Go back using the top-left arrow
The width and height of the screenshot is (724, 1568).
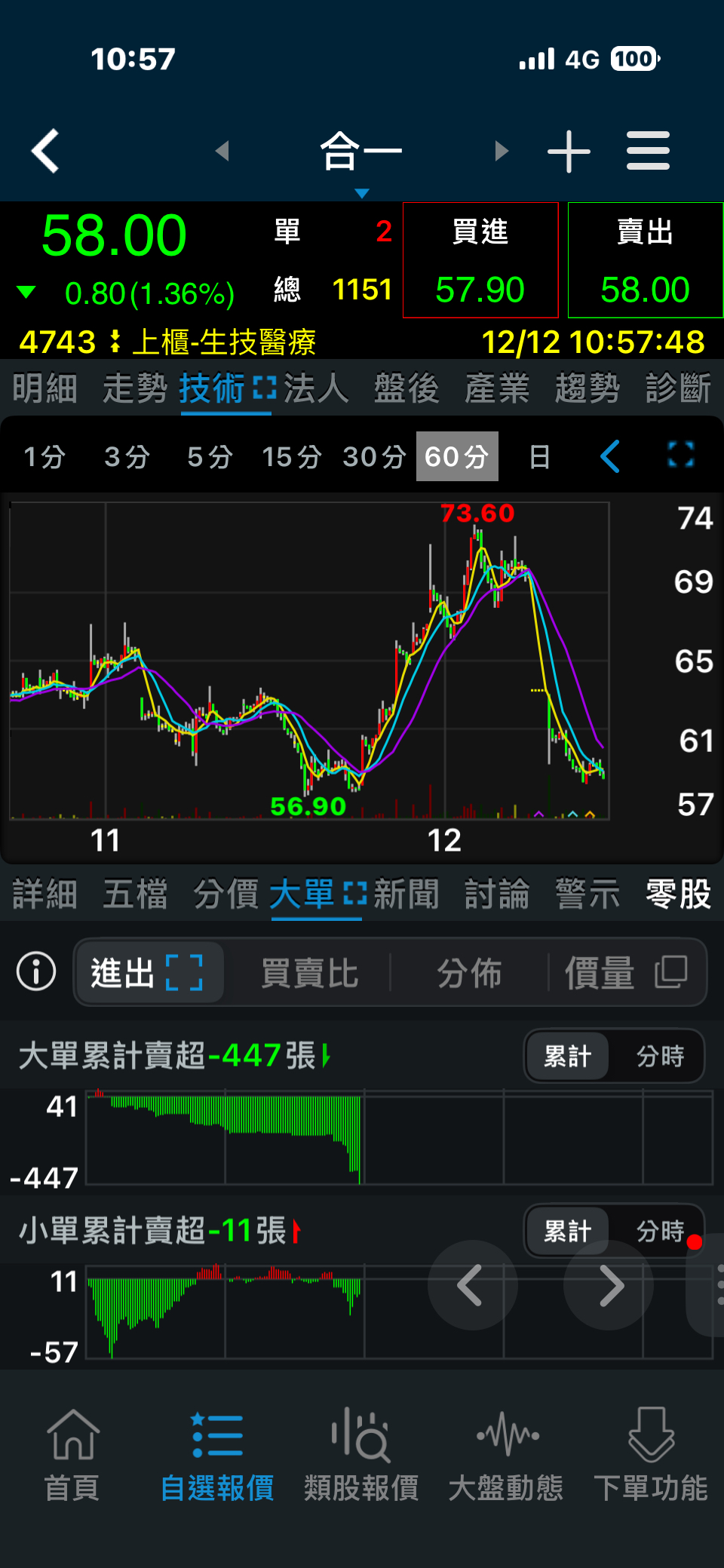(45, 151)
